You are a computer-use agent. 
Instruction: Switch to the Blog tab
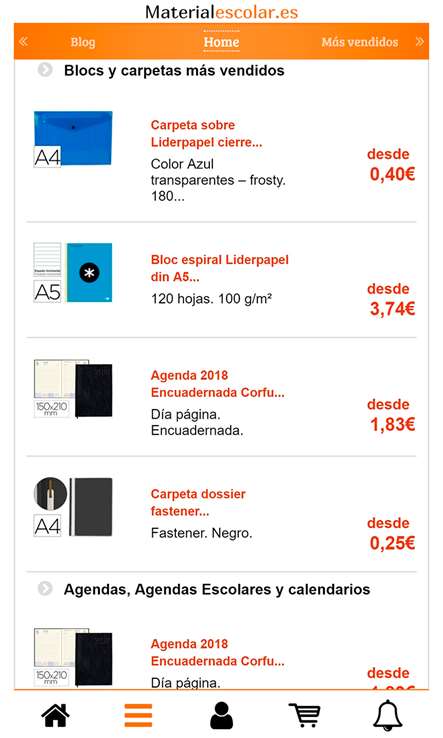coord(83,42)
